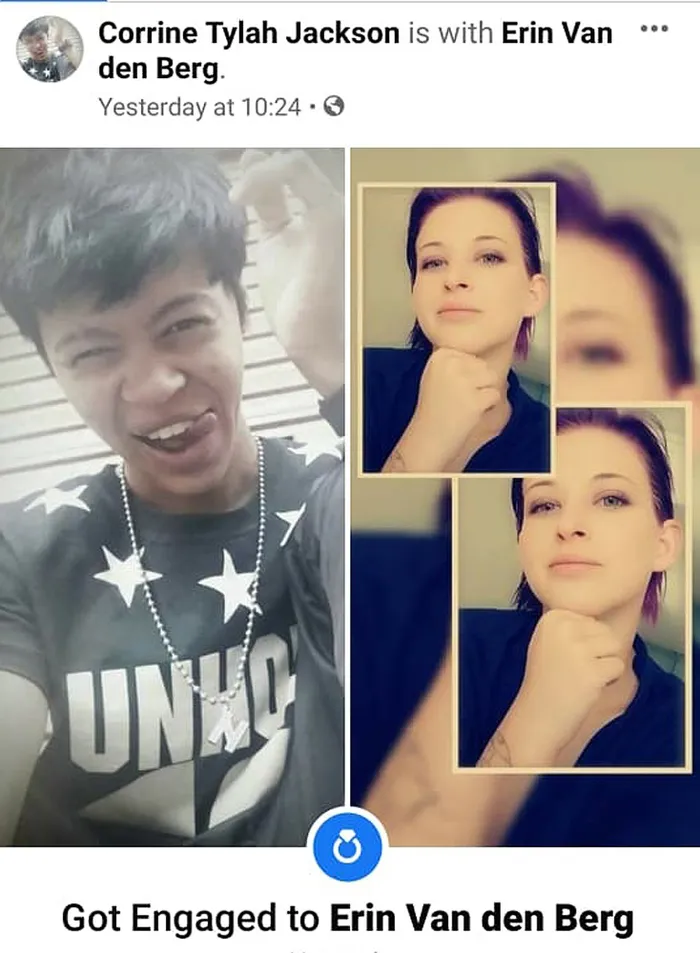The image size is (700, 953).
Task: Open Corrine Tylah Jackson's profile picture
Action: (50, 49)
